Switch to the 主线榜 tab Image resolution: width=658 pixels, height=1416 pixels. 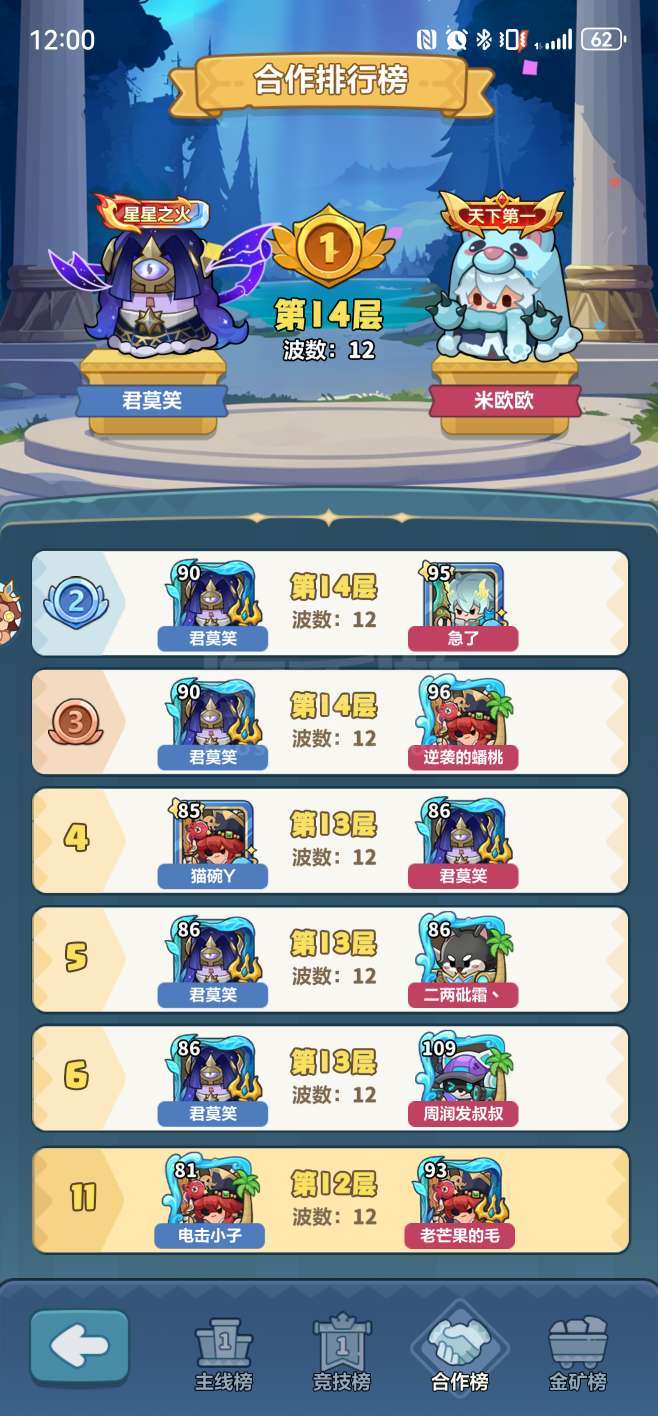[x=222, y=1355]
